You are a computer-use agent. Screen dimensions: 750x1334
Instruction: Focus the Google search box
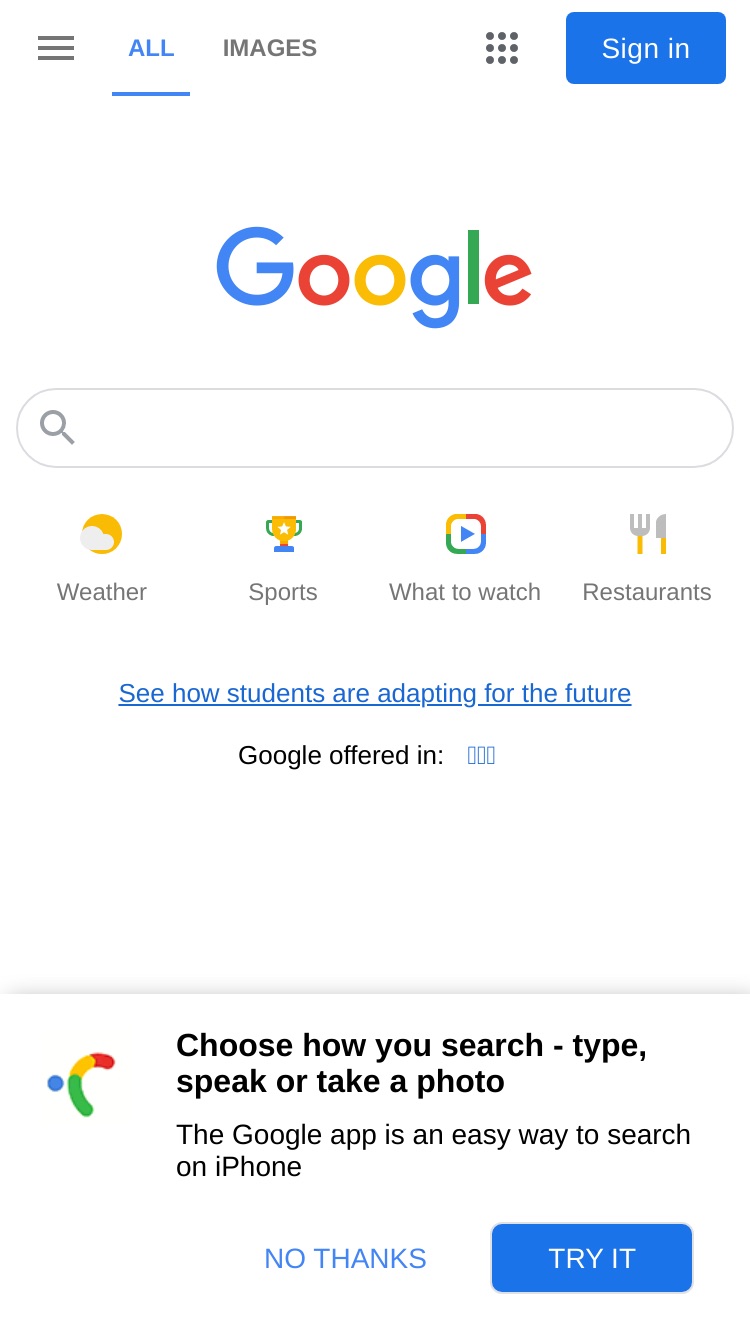click(x=375, y=428)
